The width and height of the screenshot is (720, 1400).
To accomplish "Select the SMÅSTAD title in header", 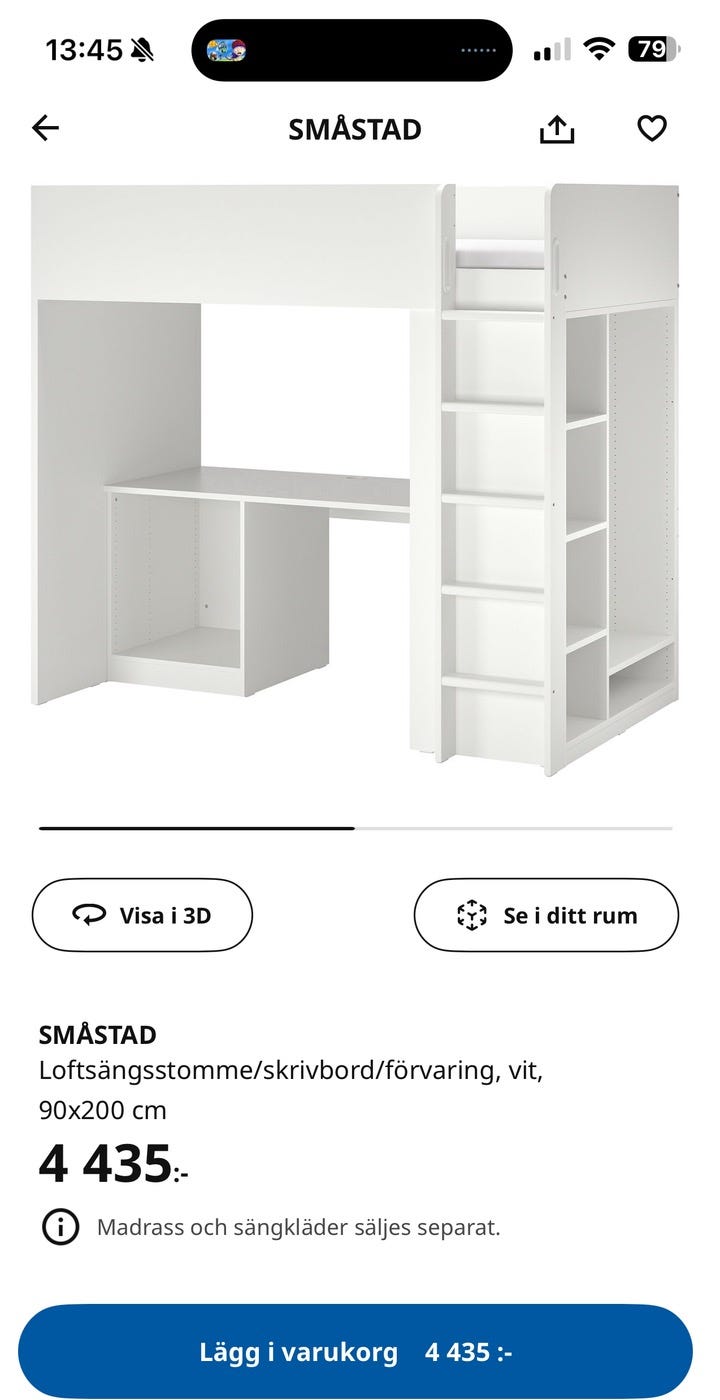I will pos(354,128).
